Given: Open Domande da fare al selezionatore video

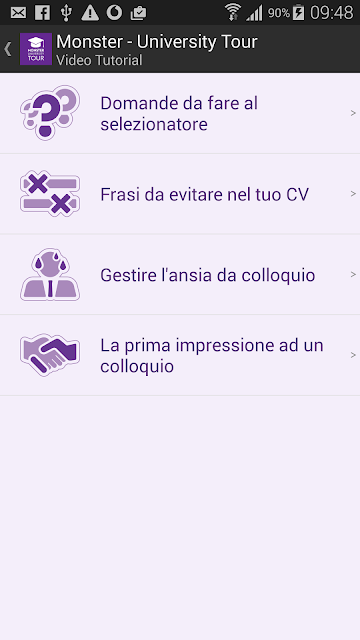Looking at the screenshot, I should pyautogui.click(x=180, y=113).
